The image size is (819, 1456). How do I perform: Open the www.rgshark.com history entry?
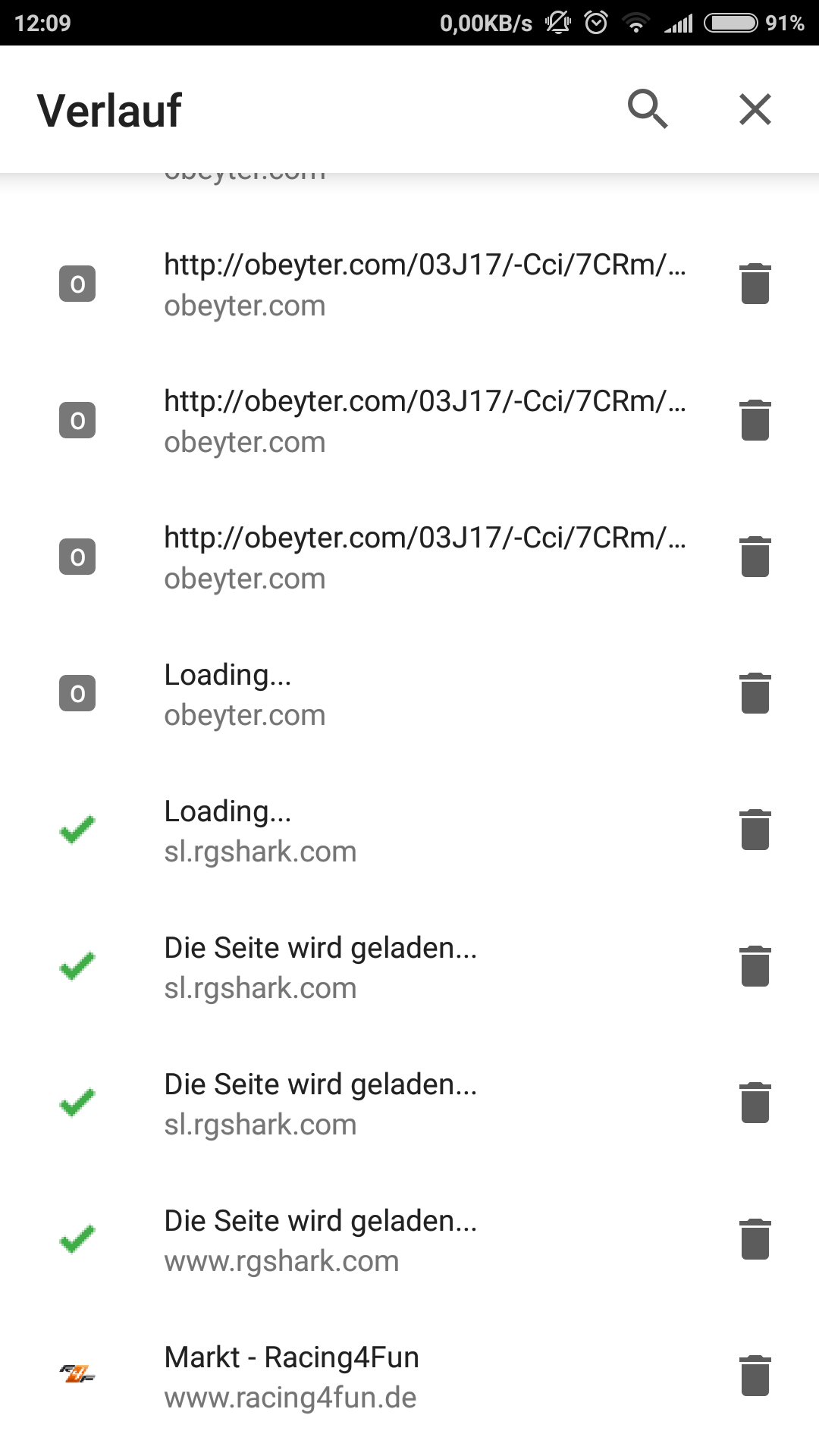point(320,1240)
